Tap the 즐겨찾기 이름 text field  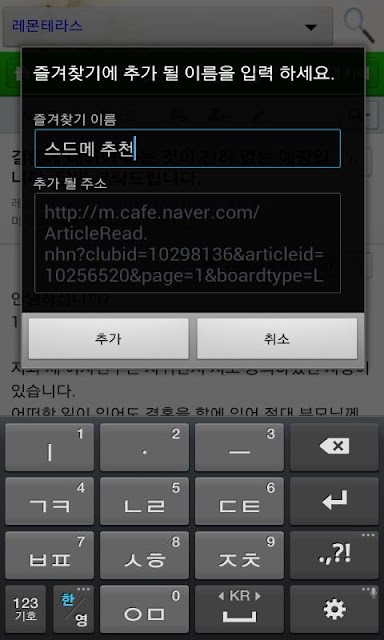click(188, 149)
